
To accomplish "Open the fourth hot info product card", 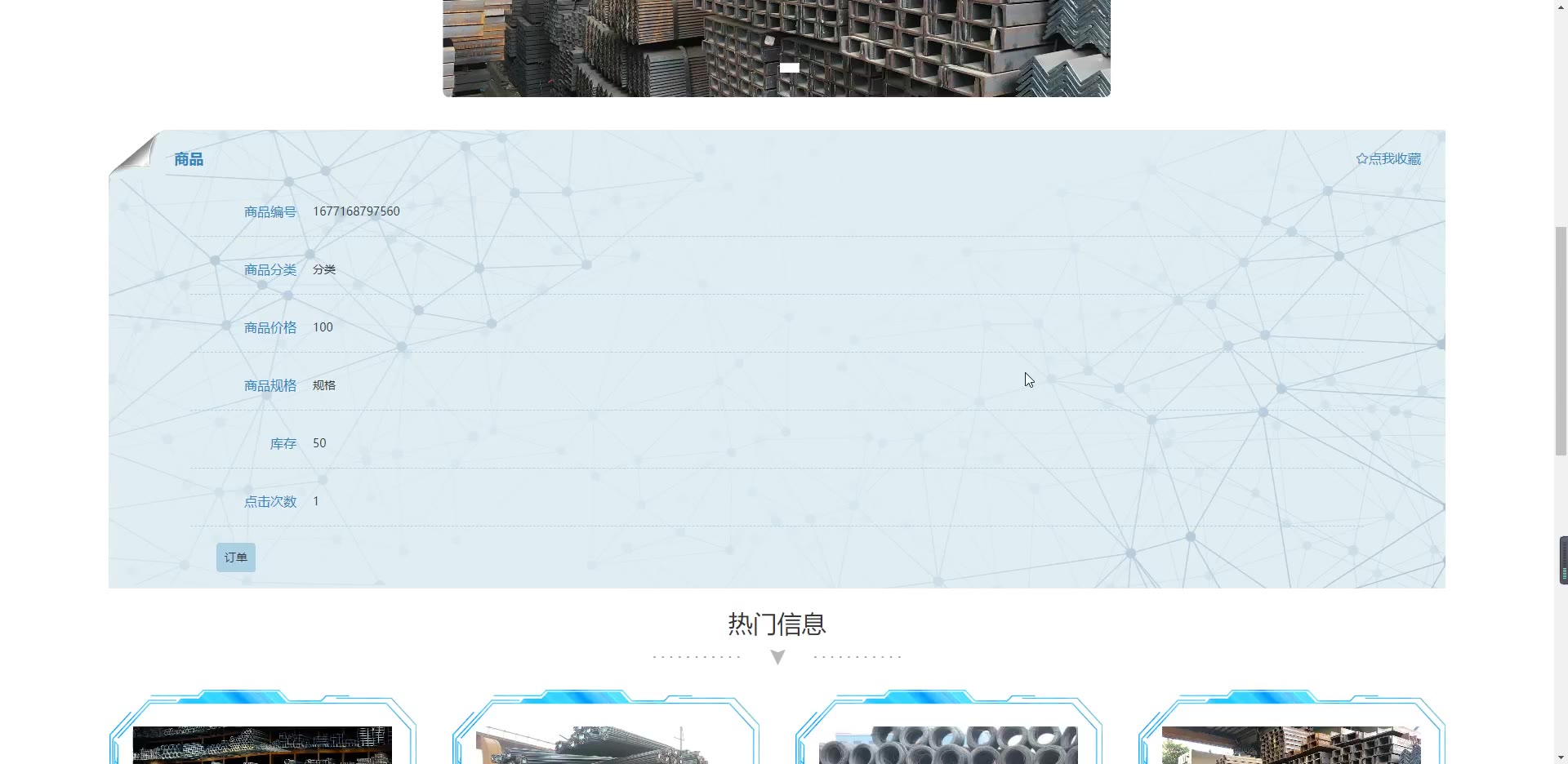I will point(1291,743).
